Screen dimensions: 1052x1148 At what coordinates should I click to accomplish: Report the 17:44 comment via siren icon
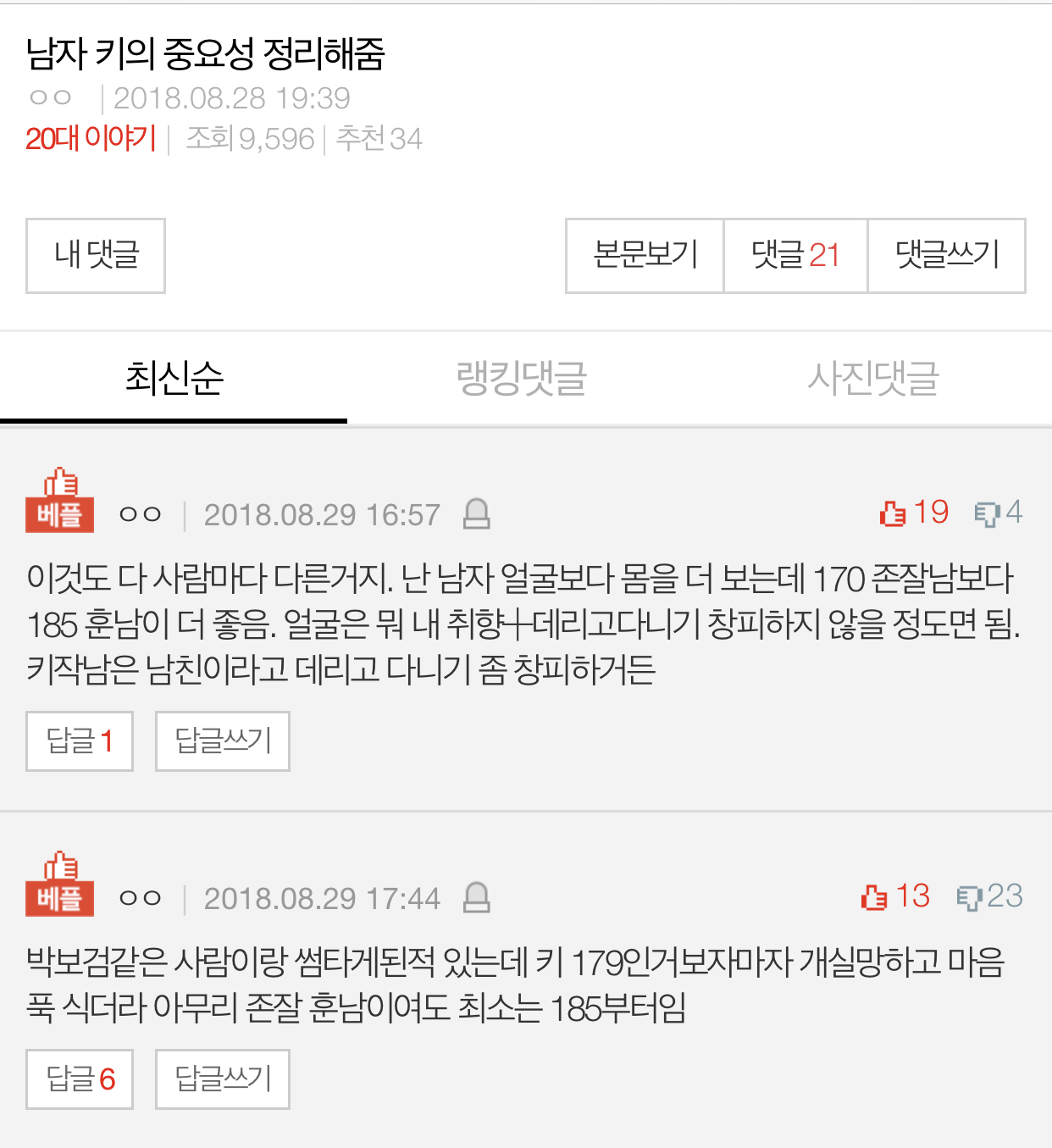[477, 898]
